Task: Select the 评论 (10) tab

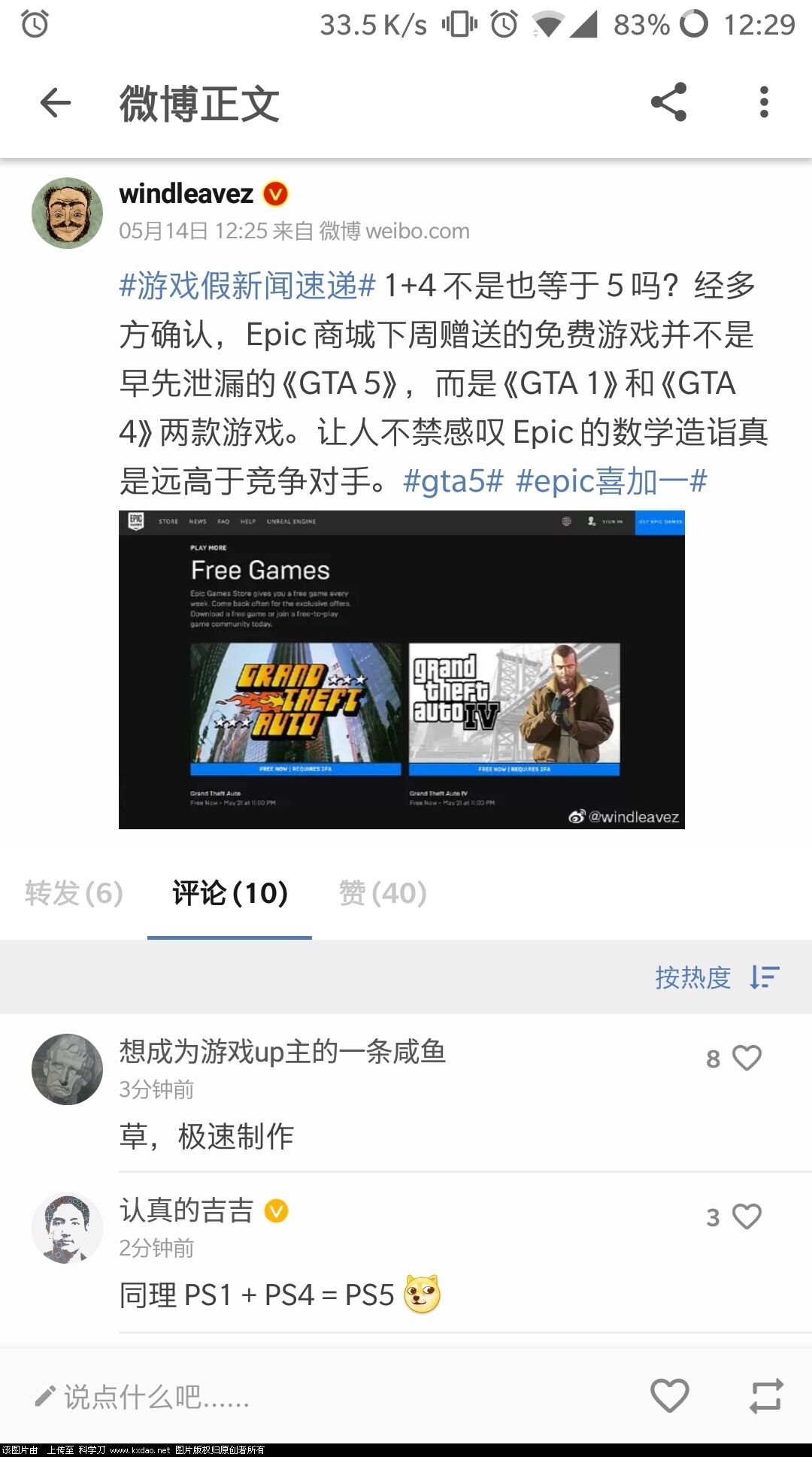Action: (230, 893)
